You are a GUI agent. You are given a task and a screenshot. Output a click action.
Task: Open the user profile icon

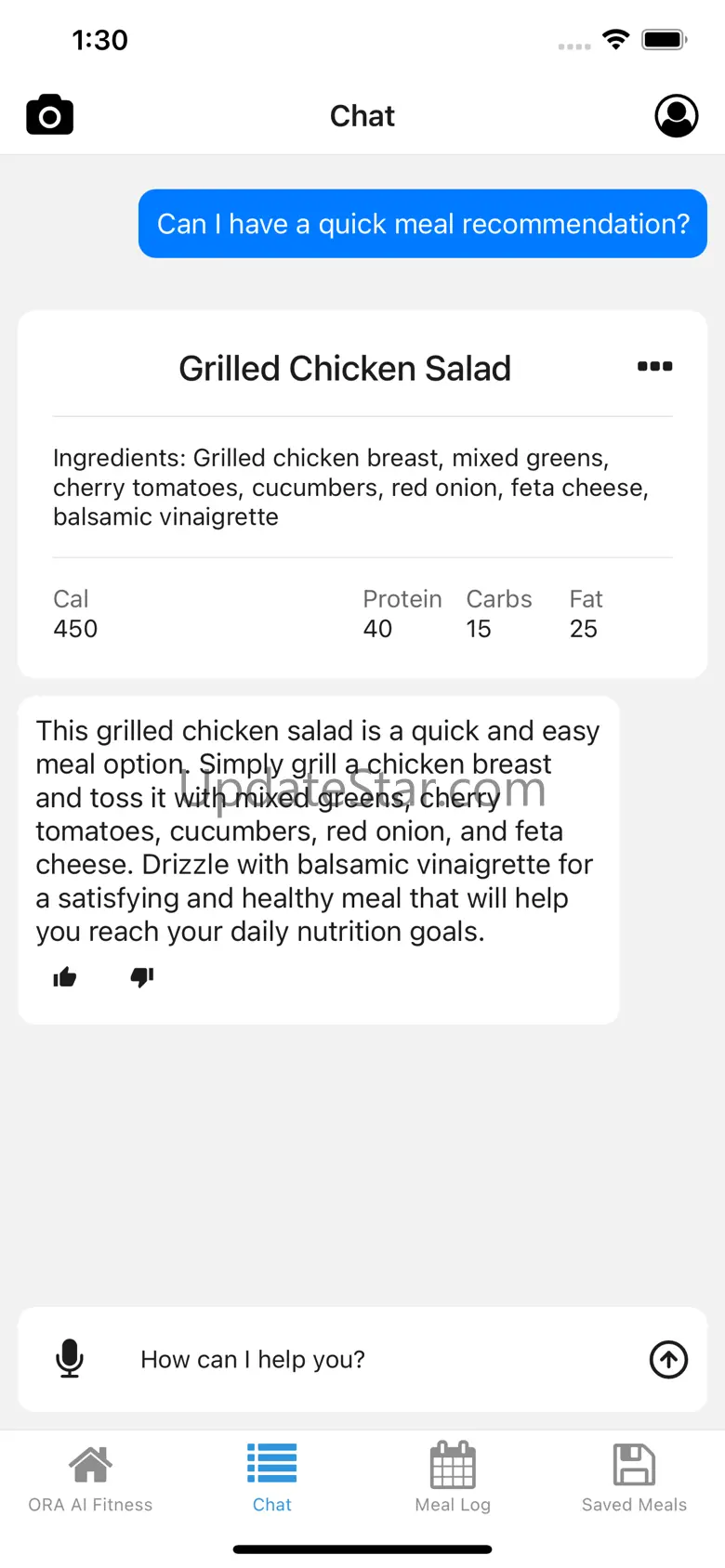point(676,116)
